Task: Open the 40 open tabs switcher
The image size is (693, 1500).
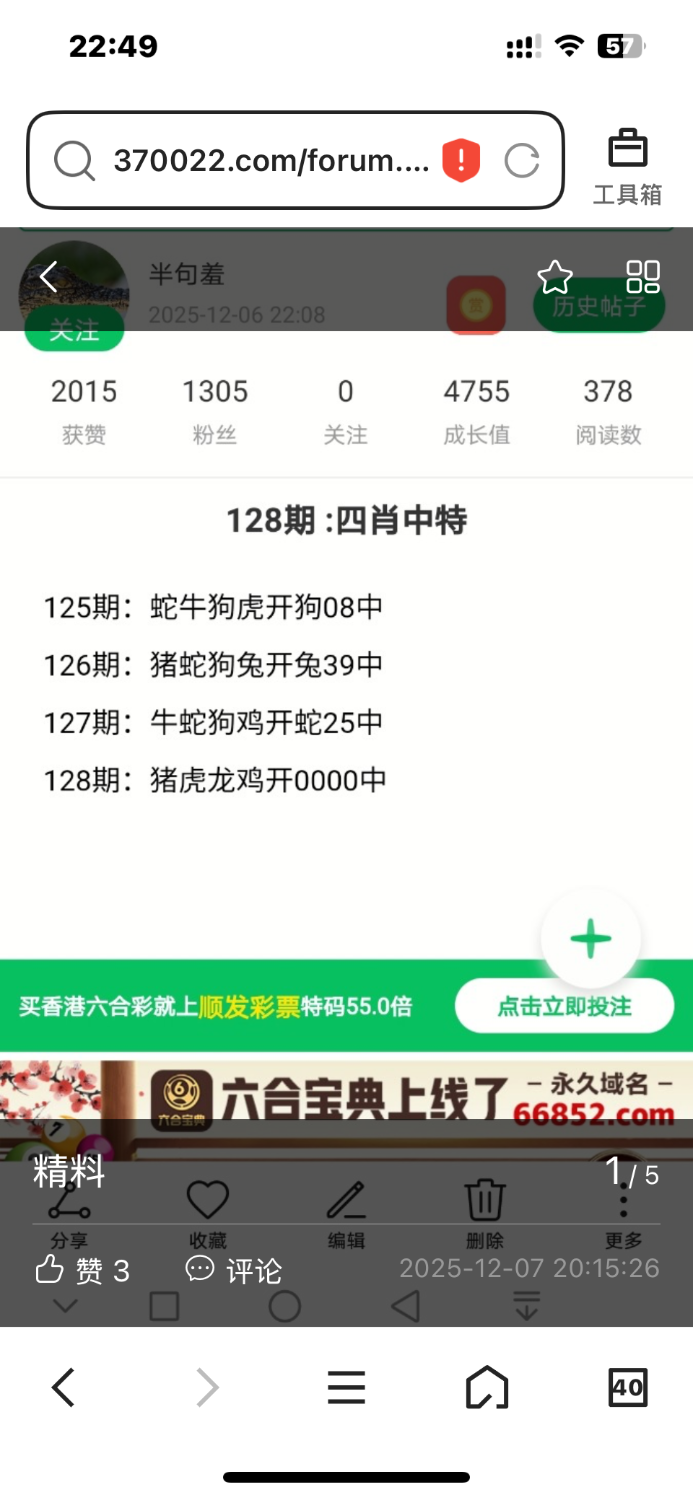Action: tap(627, 1388)
